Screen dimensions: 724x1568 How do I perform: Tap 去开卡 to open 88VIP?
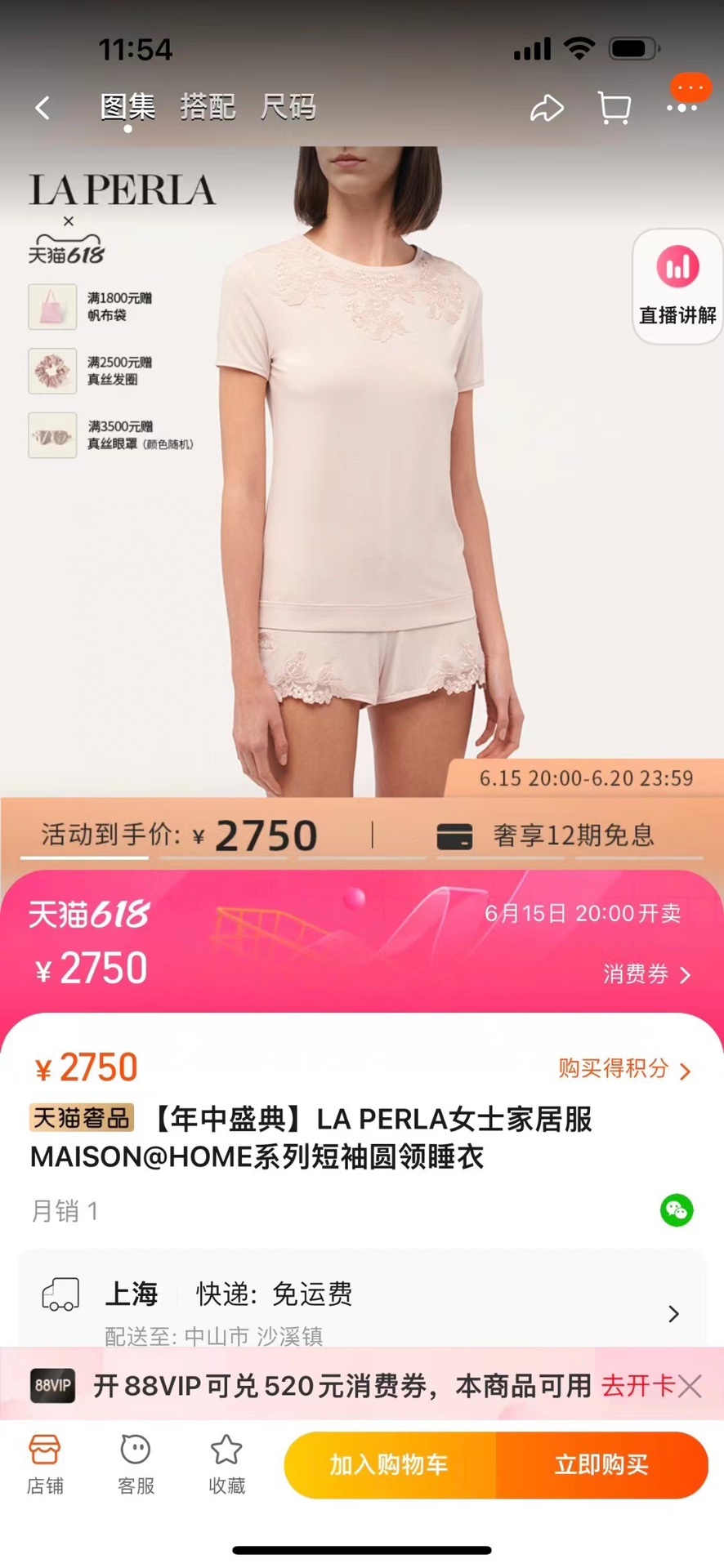pos(637,1386)
